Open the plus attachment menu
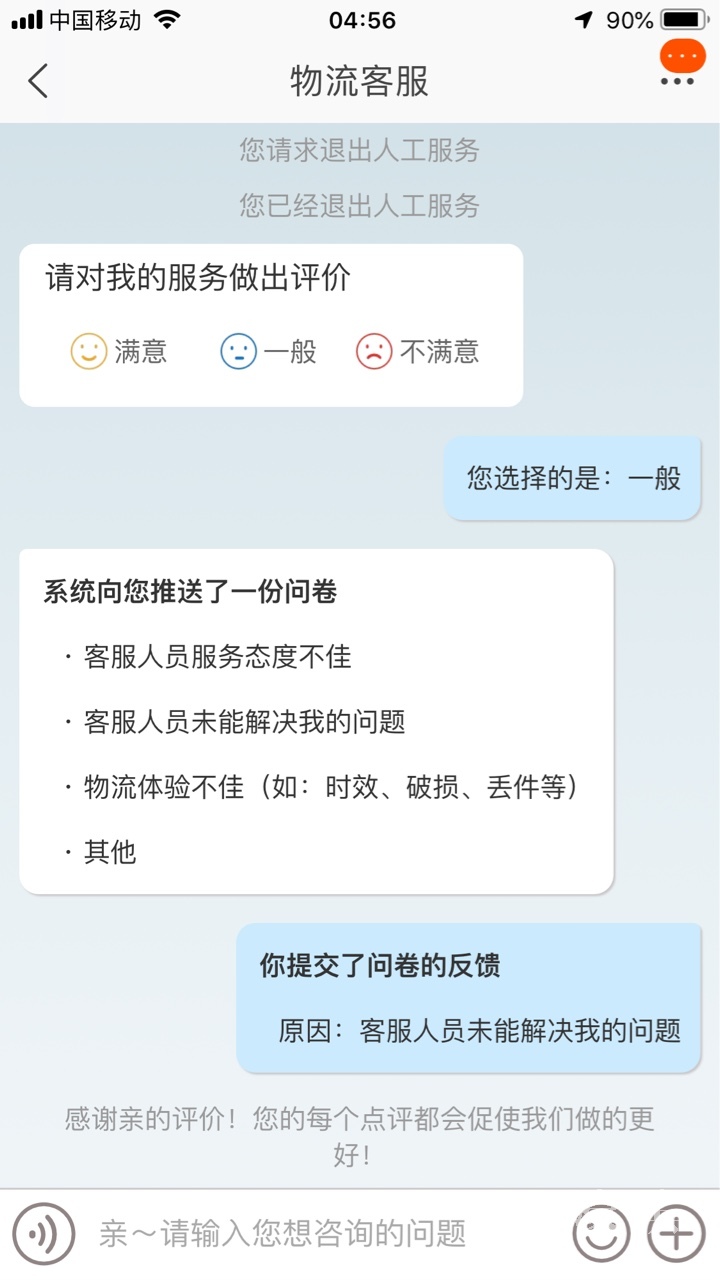 676,1233
